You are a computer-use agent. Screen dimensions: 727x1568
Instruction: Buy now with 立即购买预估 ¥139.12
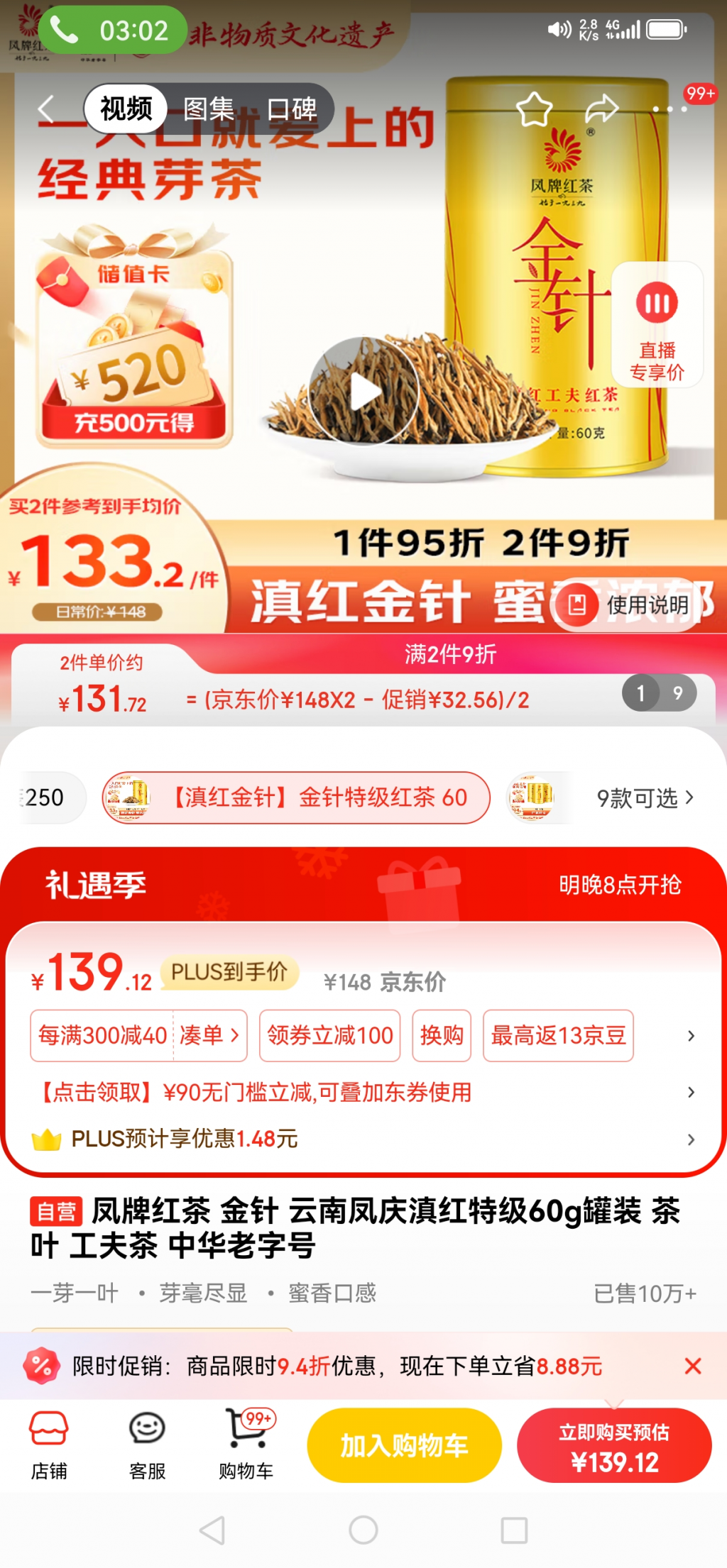pos(614,1445)
